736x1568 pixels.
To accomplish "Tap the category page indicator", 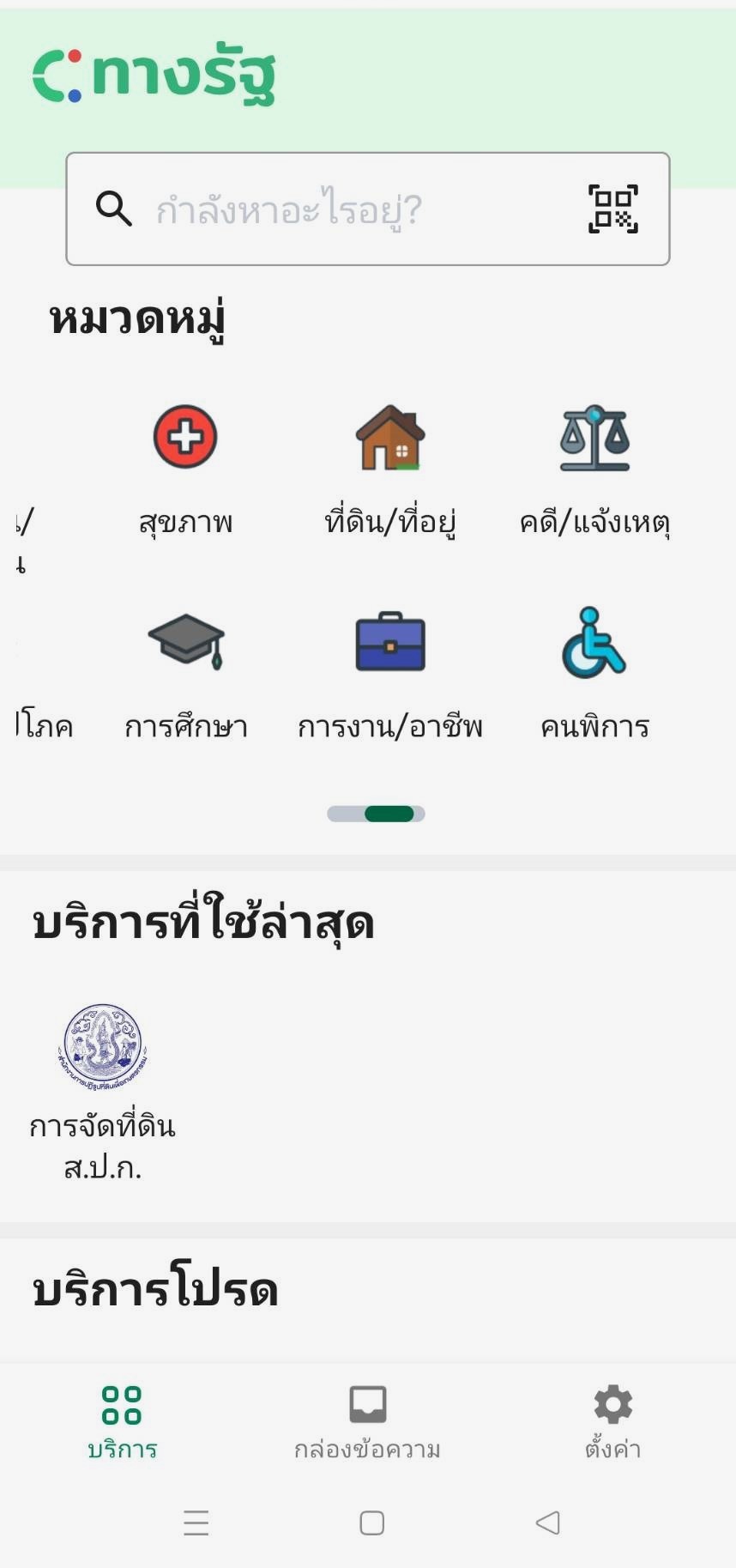I will pos(376,814).
